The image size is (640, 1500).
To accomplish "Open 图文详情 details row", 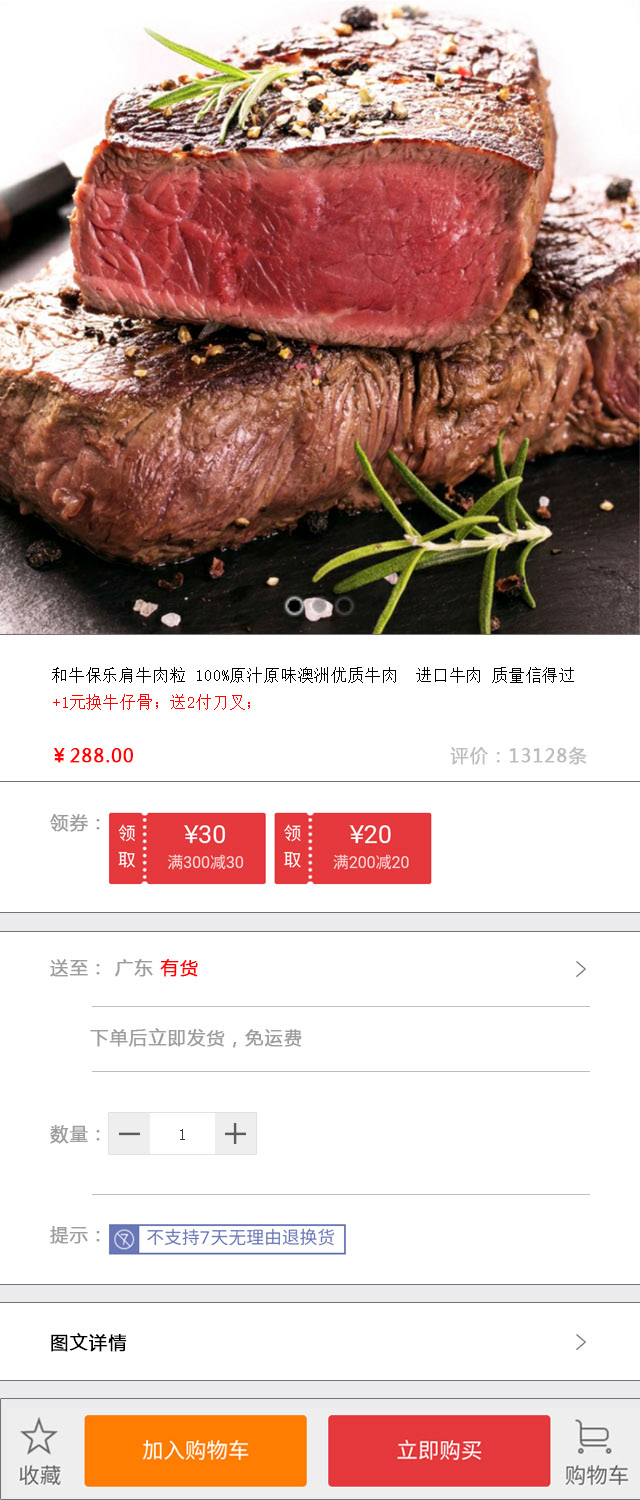I will (x=320, y=1342).
